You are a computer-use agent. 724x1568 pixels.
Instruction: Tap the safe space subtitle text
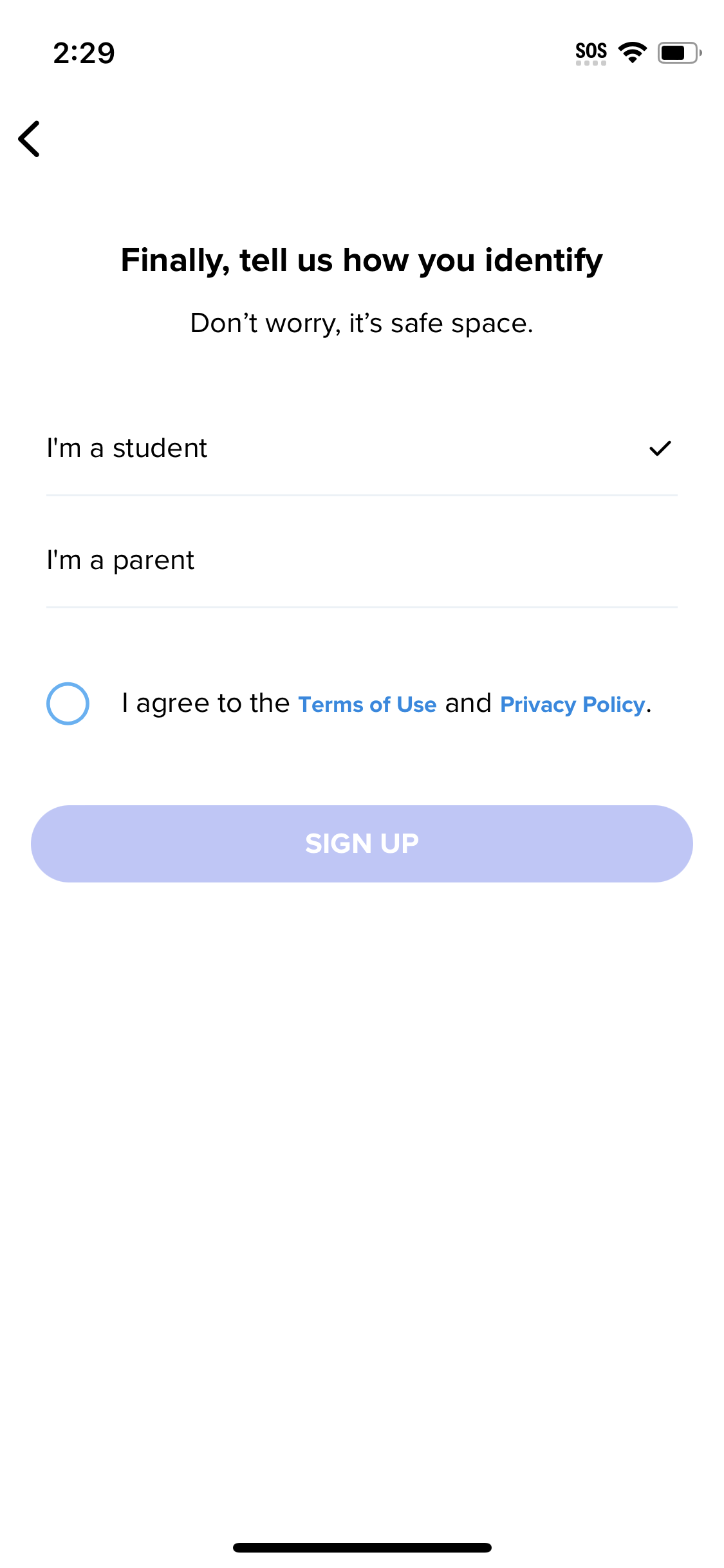362,322
